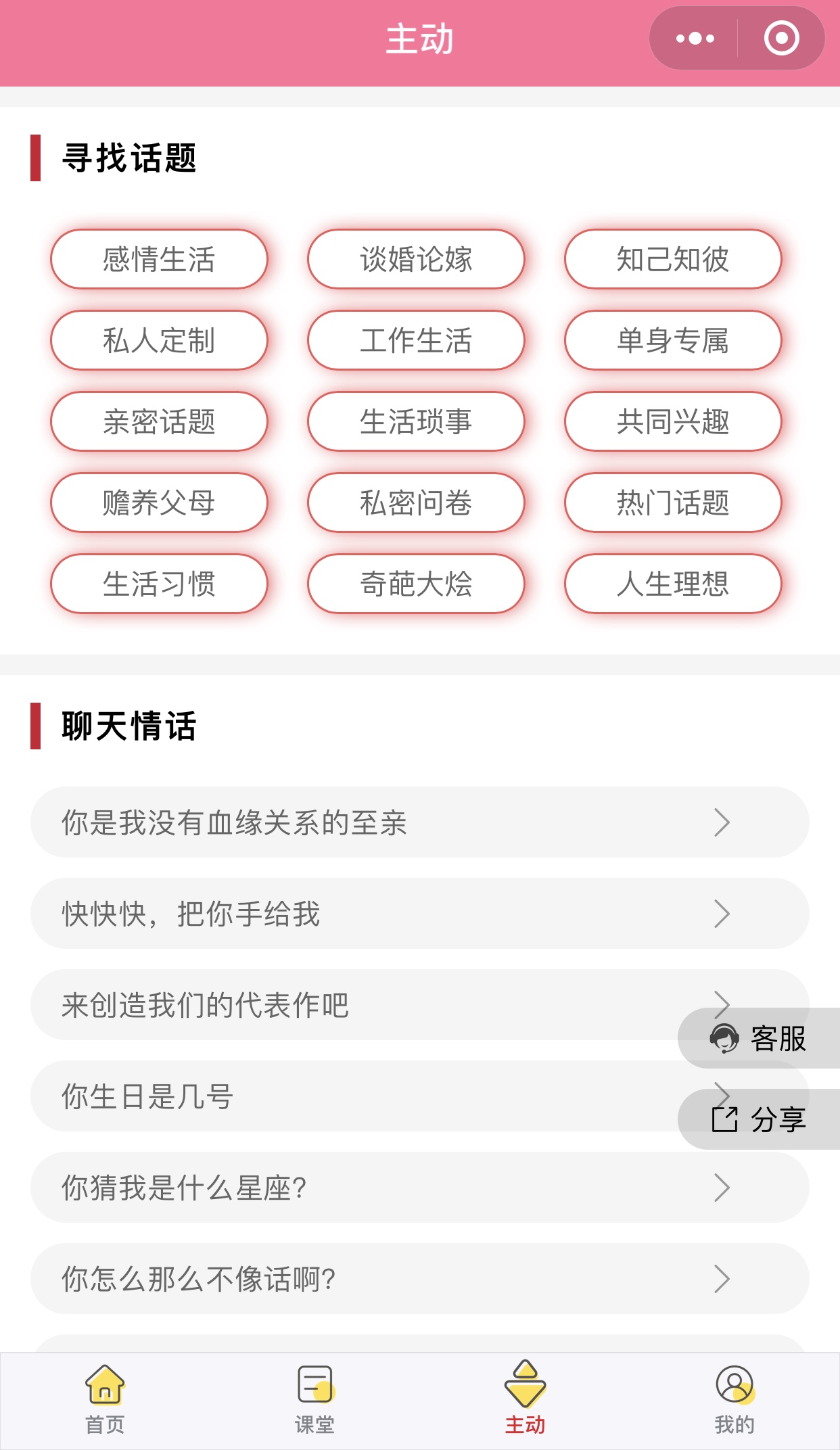This screenshot has height=1450, width=840.
Task: Open the 人生理想 topic
Action: click(x=673, y=584)
